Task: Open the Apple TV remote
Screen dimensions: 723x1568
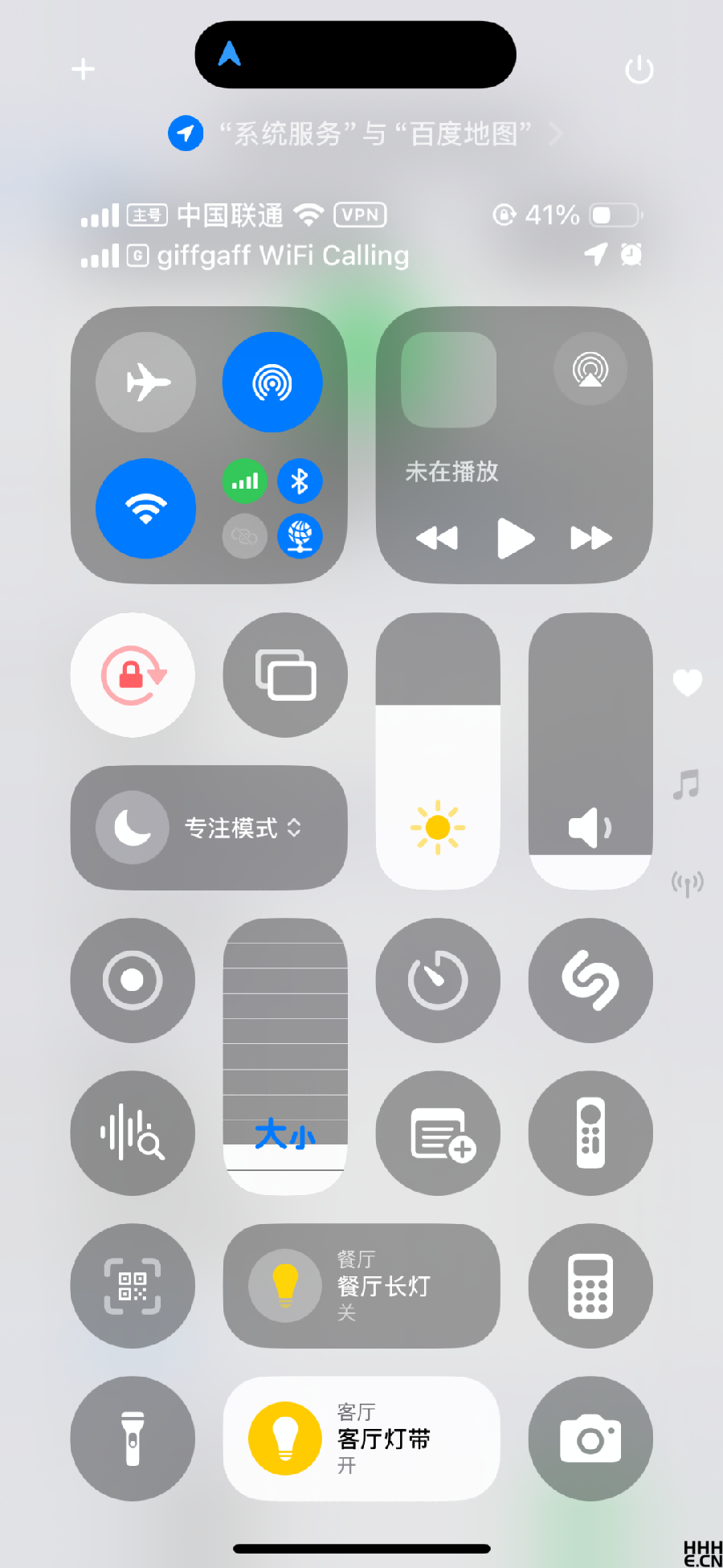Action: coord(590,1133)
